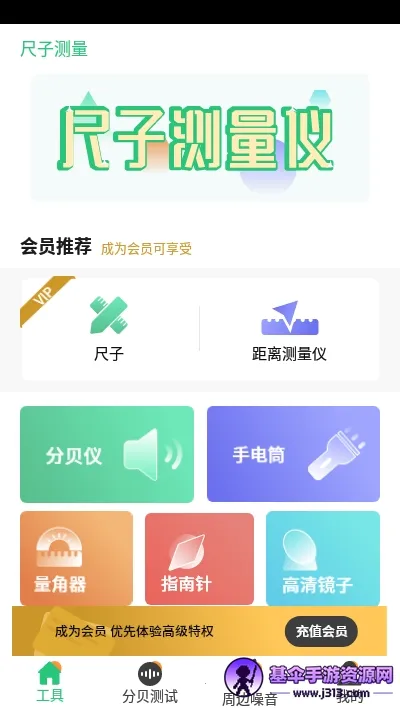Open the 分贝仪 decibel meter card
400x710 pixels.
pyautogui.click(x=107, y=454)
